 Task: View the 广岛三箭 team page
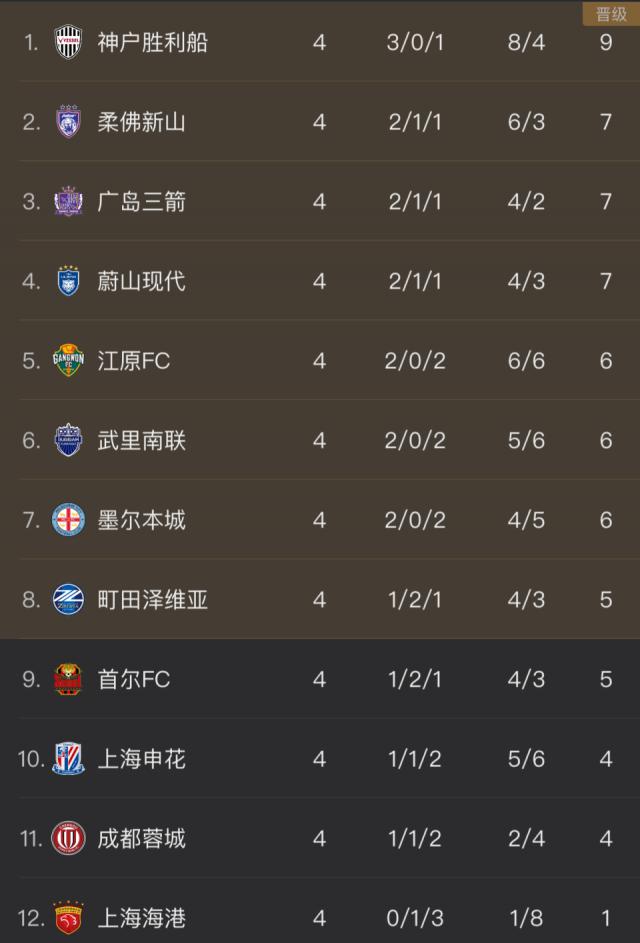(x=141, y=202)
